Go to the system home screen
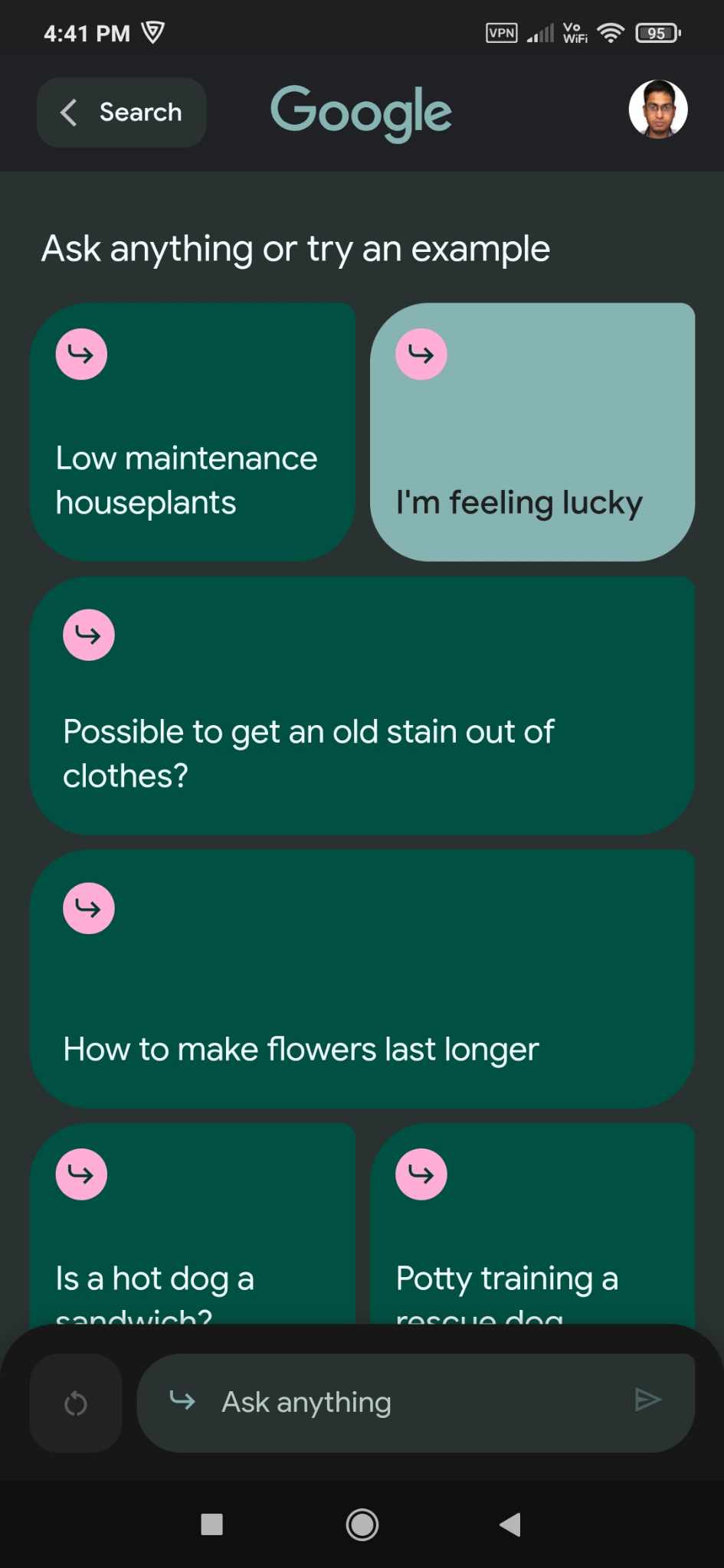The width and height of the screenshot is (724, 1568). pos(362,1524)
